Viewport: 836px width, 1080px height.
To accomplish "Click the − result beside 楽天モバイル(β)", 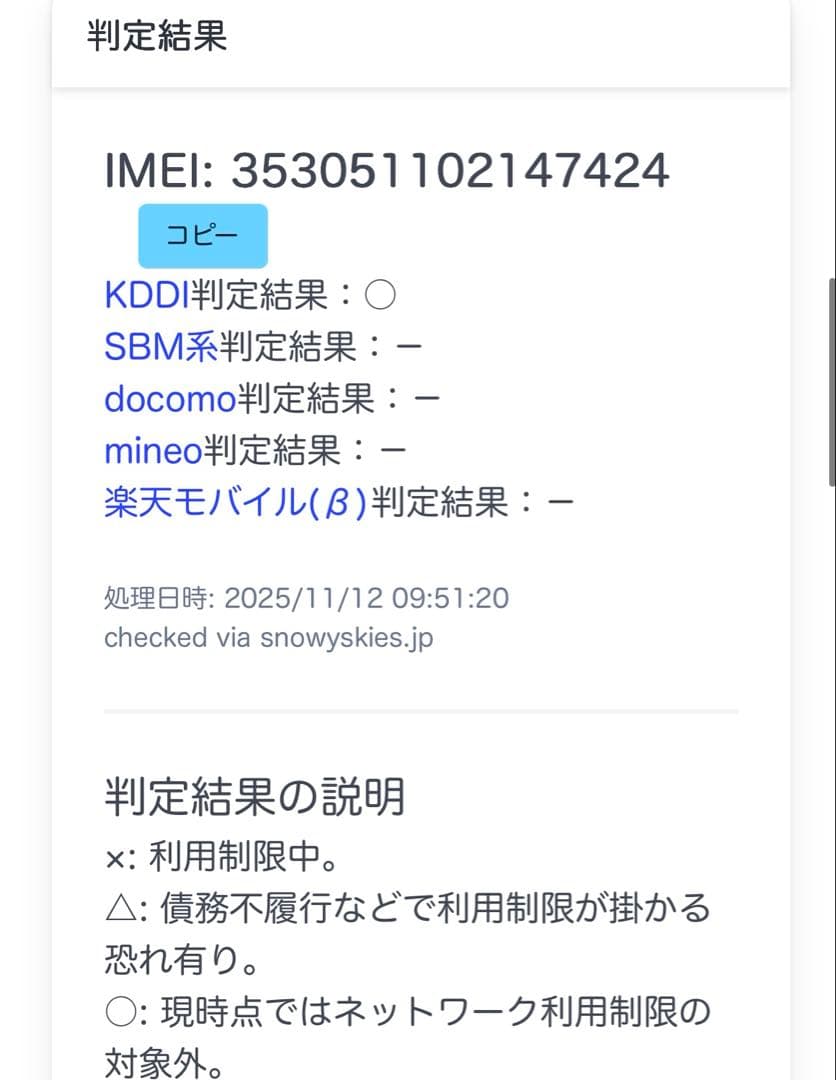I will click(x=562, y=502).
